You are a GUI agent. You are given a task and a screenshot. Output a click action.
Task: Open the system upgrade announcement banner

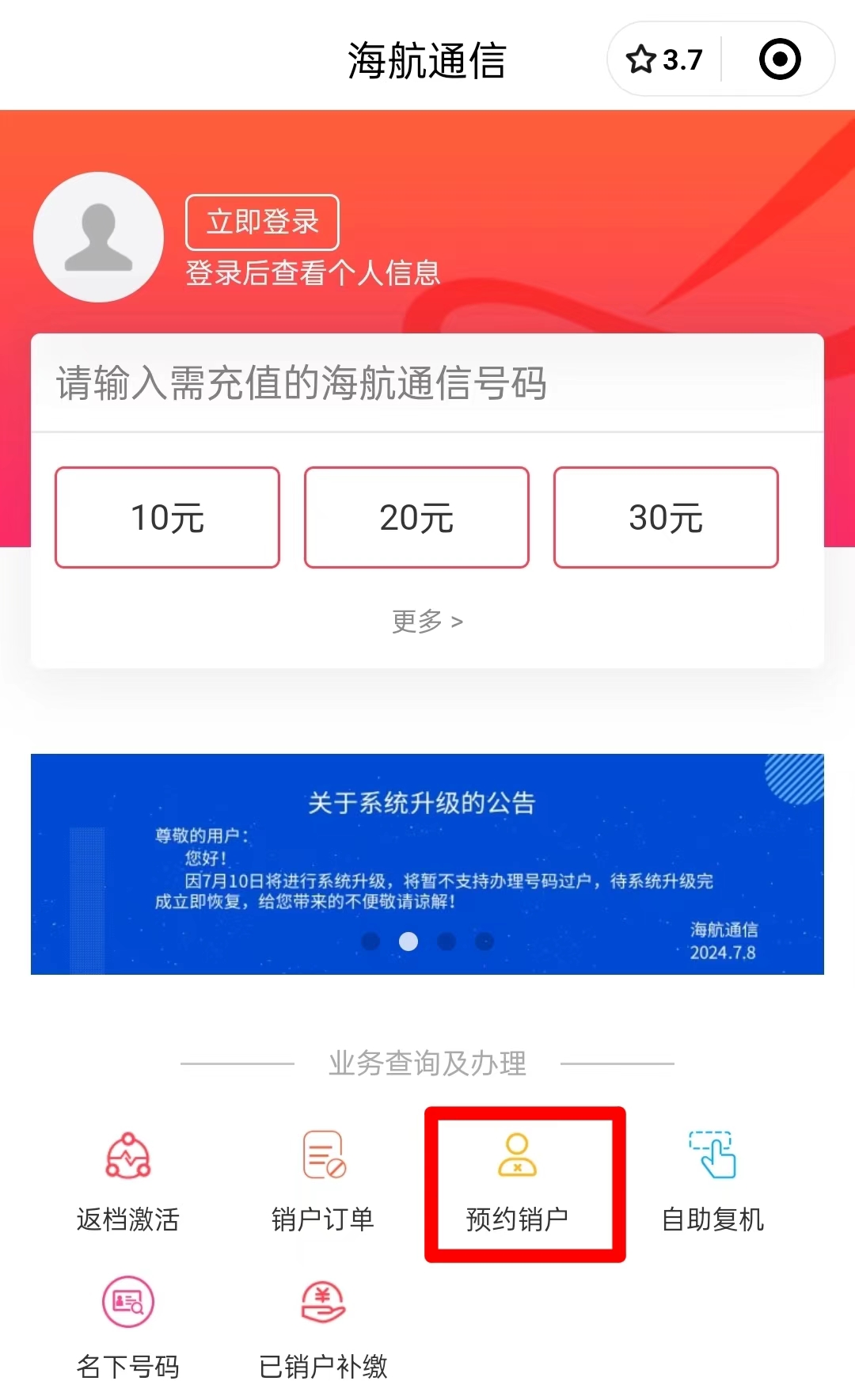click(x=427, y=864)
